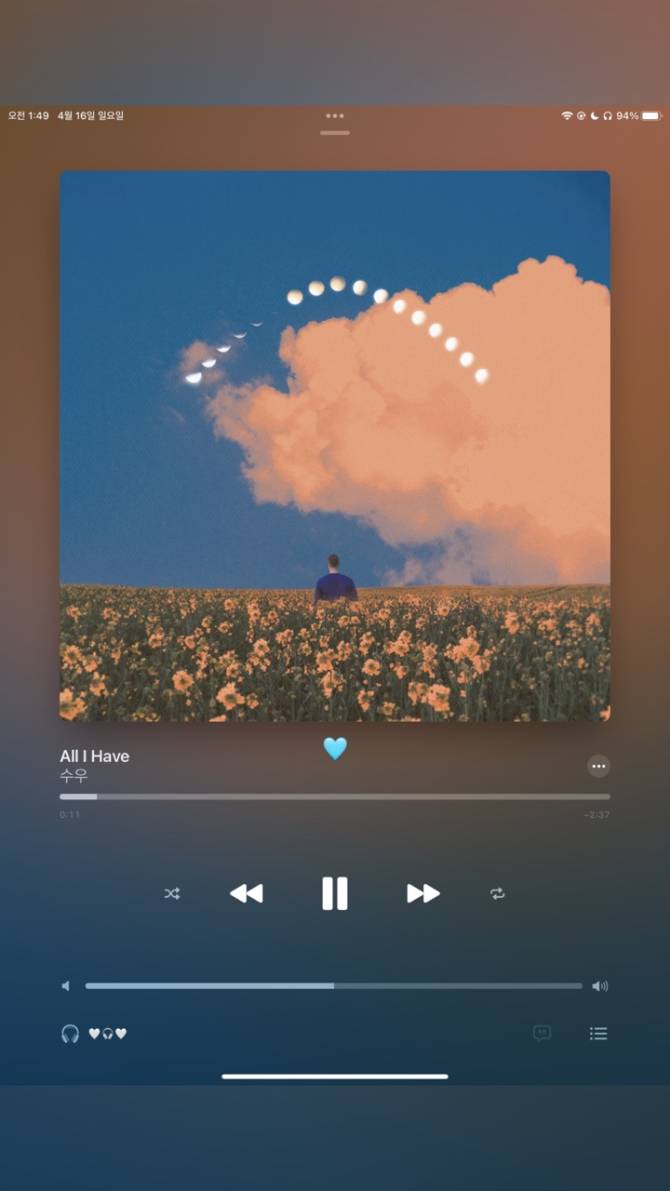Show the song lyrics

[542, 1033]
